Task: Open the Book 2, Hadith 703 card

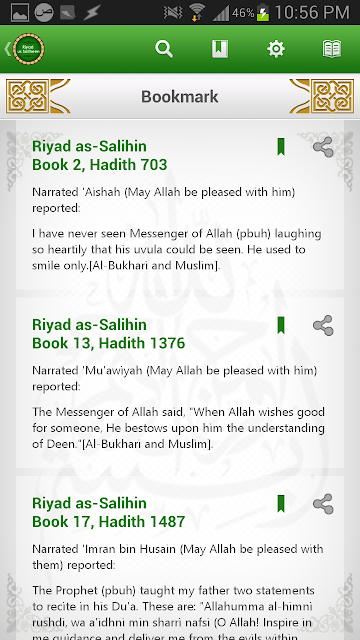Action: pos(180,205)
